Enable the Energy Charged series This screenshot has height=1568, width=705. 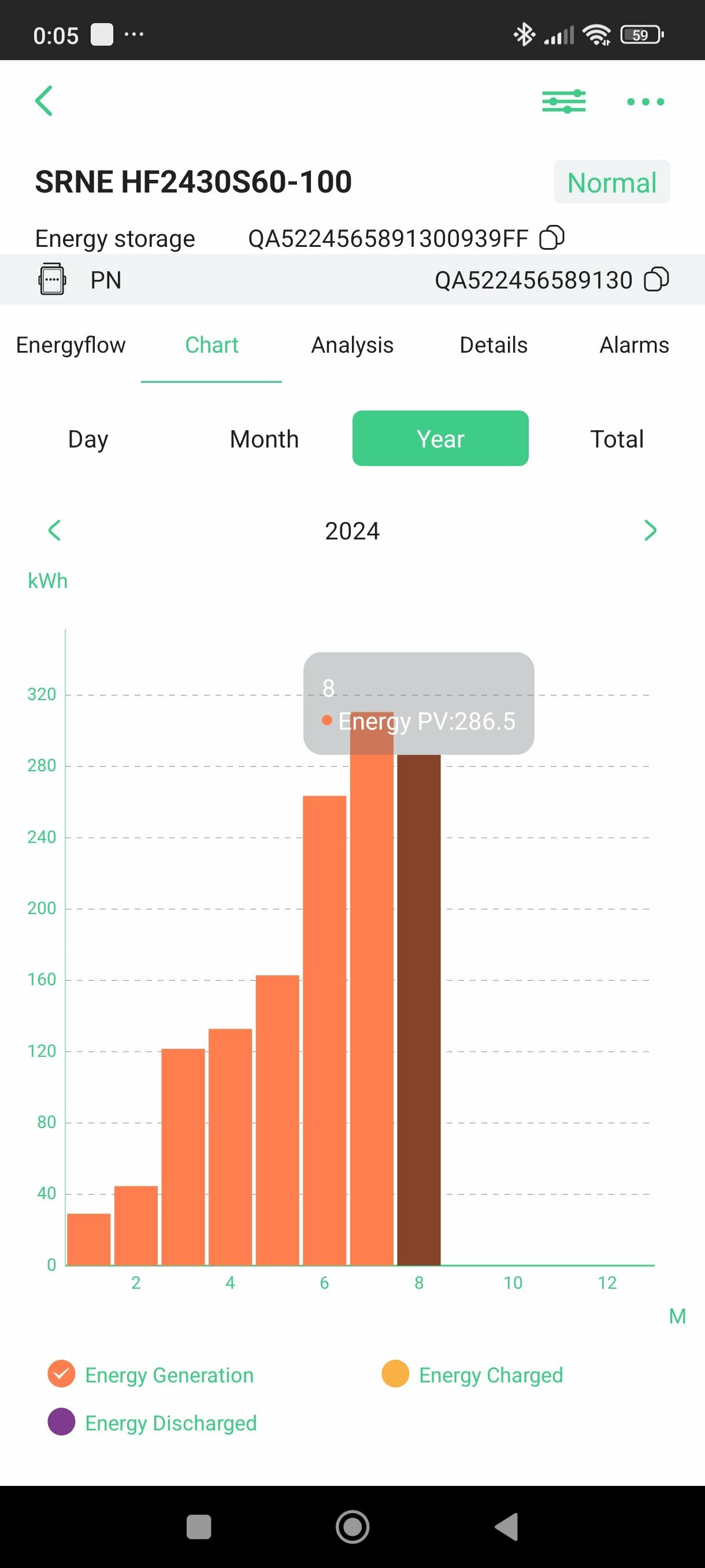pyautogui.click(x=472, y=1375)
